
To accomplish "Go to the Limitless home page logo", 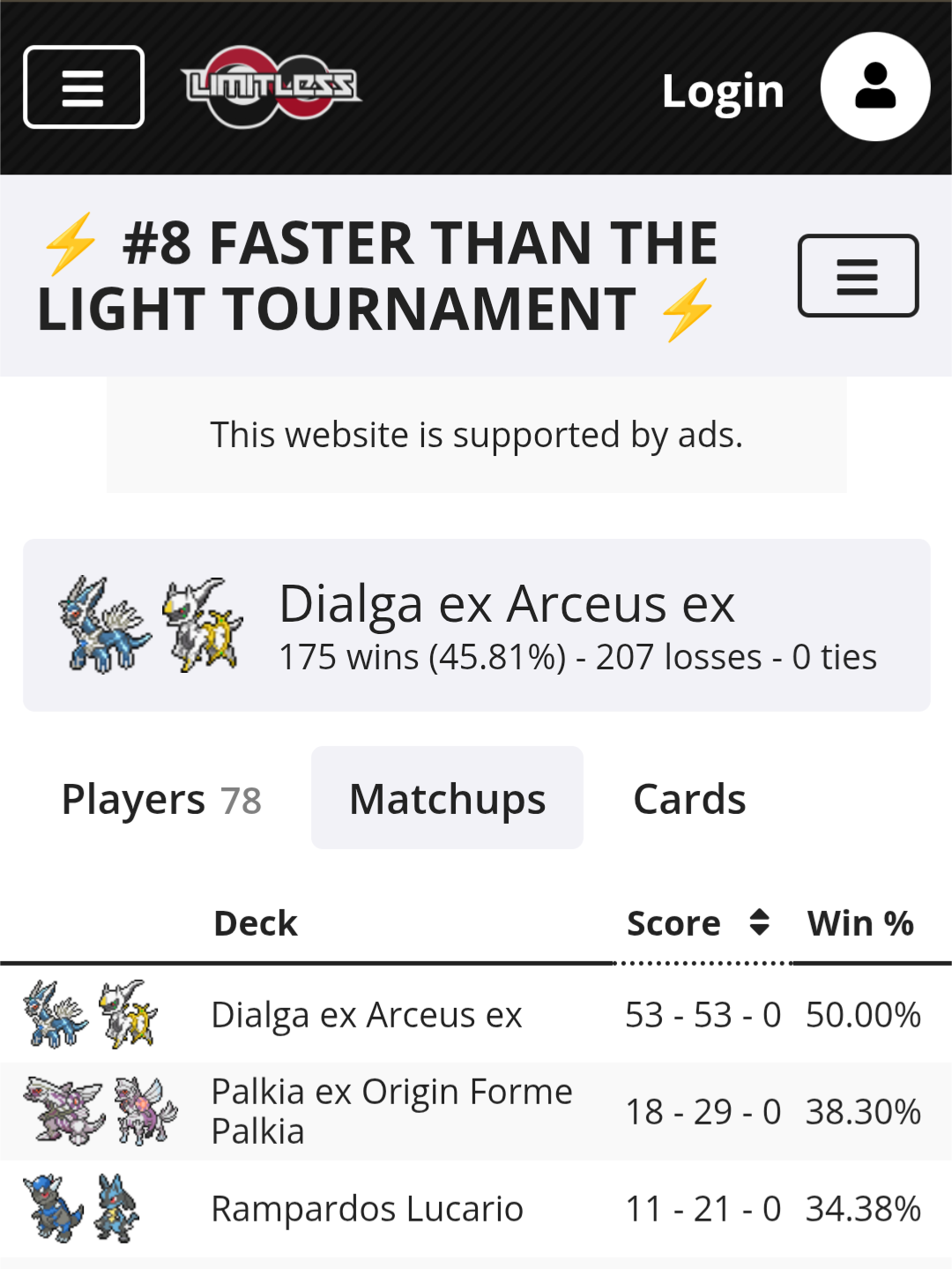I will (271, 86).
